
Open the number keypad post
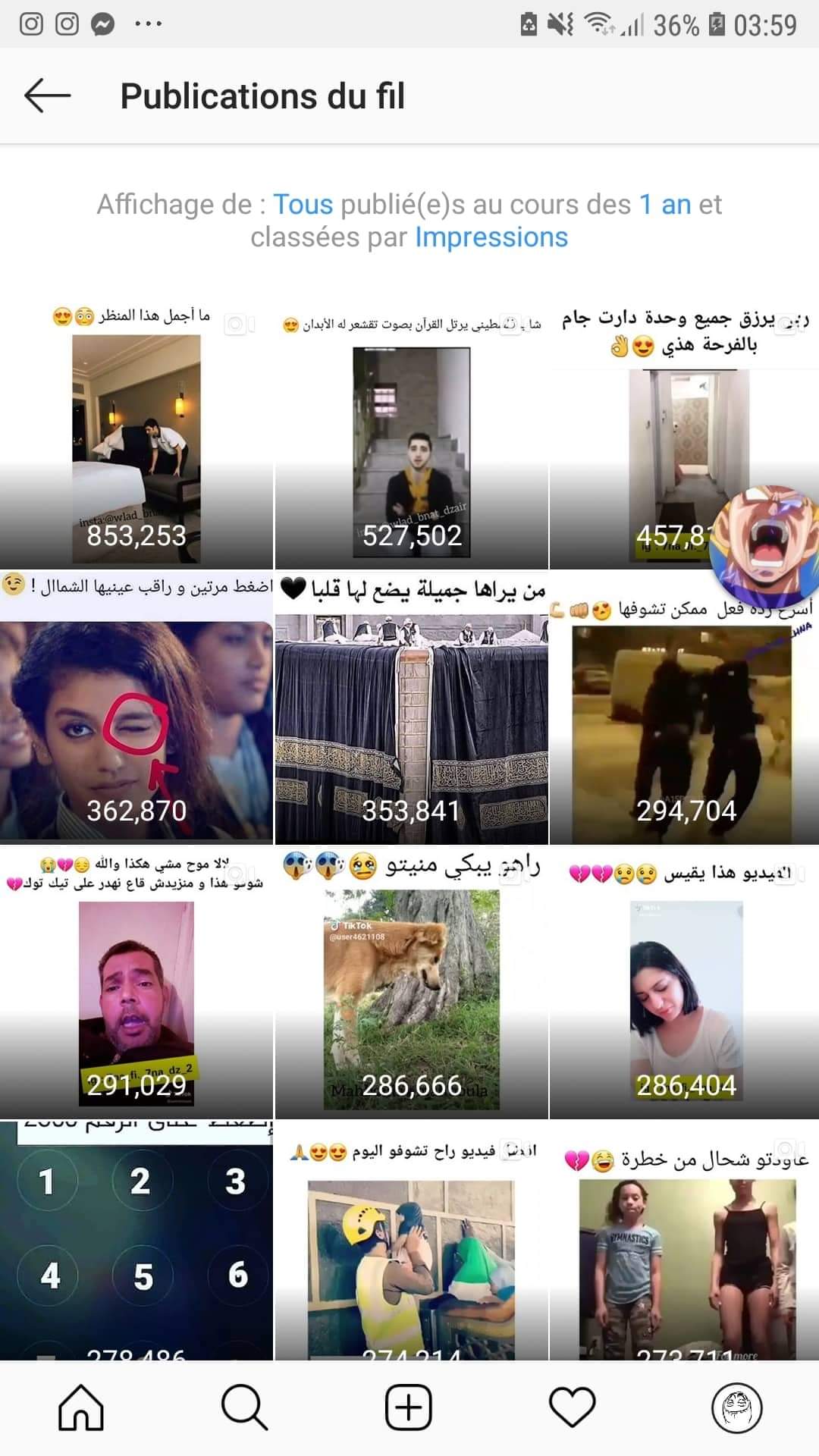pos(136,1241)
